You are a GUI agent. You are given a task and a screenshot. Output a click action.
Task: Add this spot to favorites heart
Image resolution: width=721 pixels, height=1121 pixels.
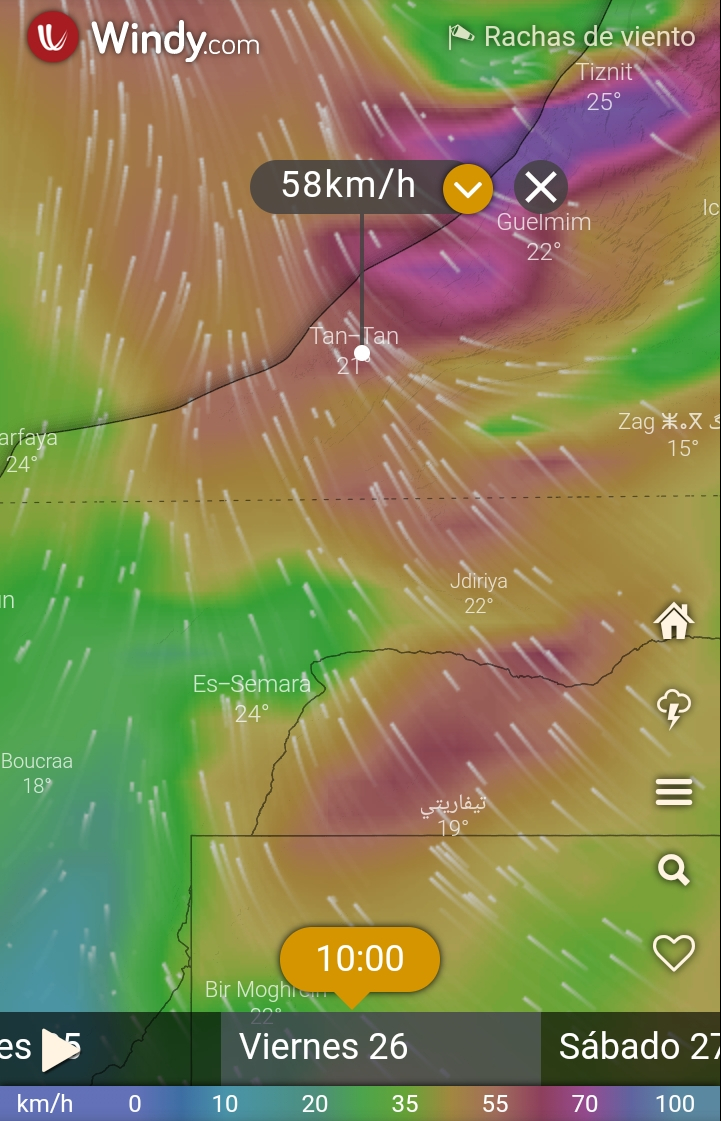tap(673, 952)
